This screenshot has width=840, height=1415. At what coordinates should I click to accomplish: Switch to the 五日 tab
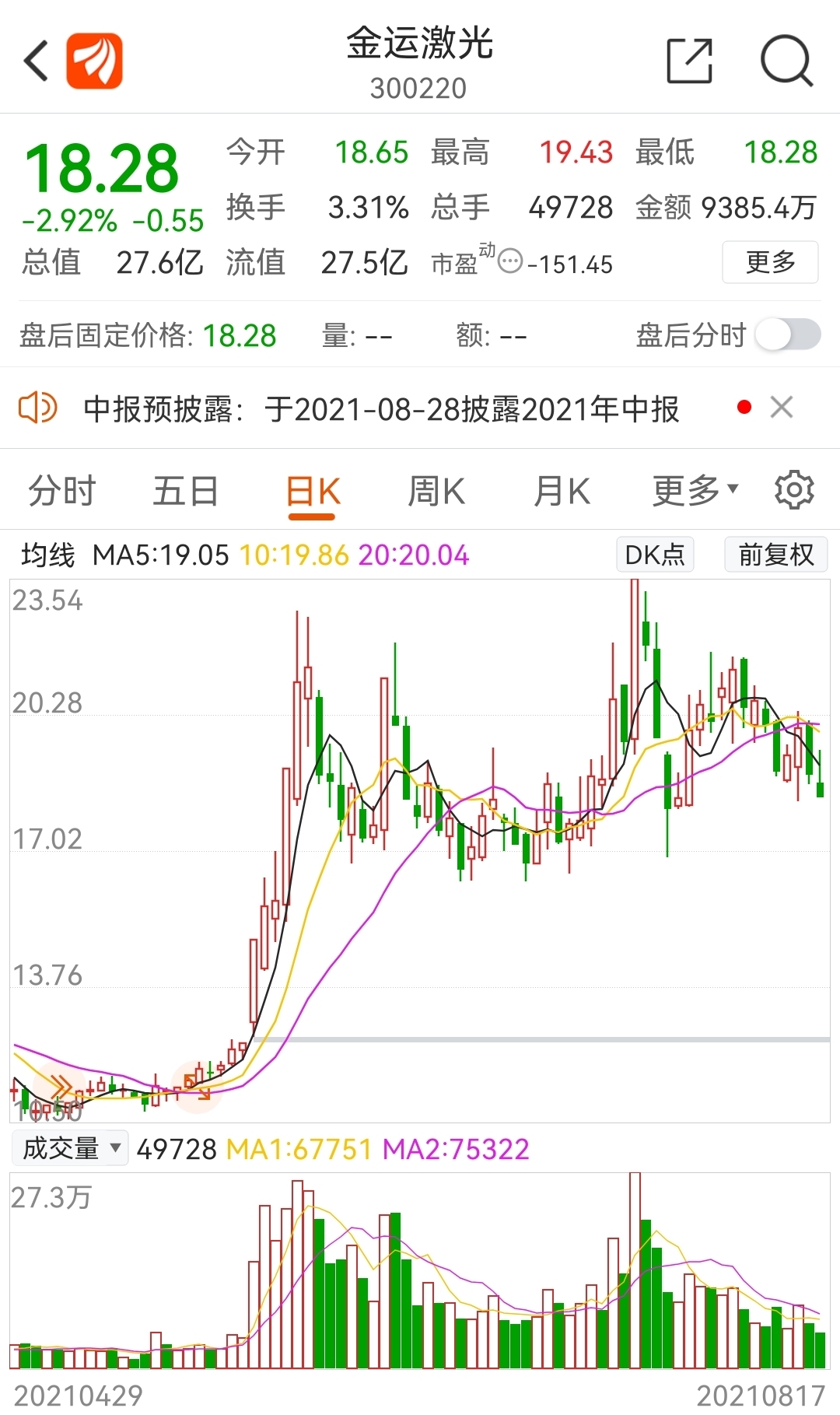[186, 492]
